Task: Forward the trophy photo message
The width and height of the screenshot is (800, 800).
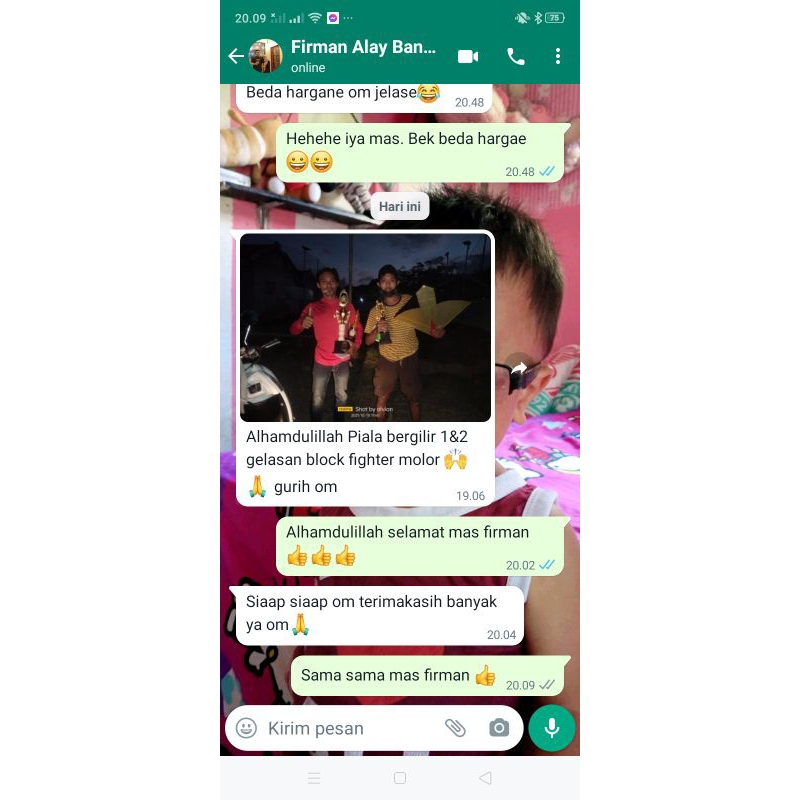Action: point(519,369)
